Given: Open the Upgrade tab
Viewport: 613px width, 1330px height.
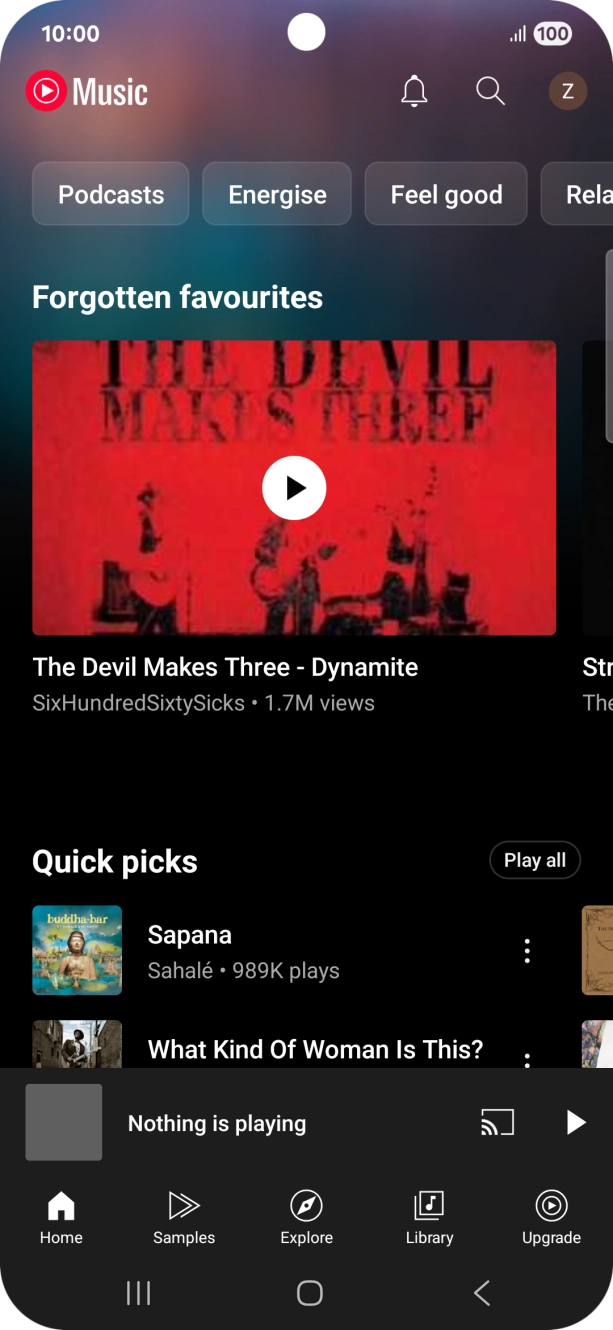Looking at the screenshot, I should pyautogui.click(x=551, y=1217).
